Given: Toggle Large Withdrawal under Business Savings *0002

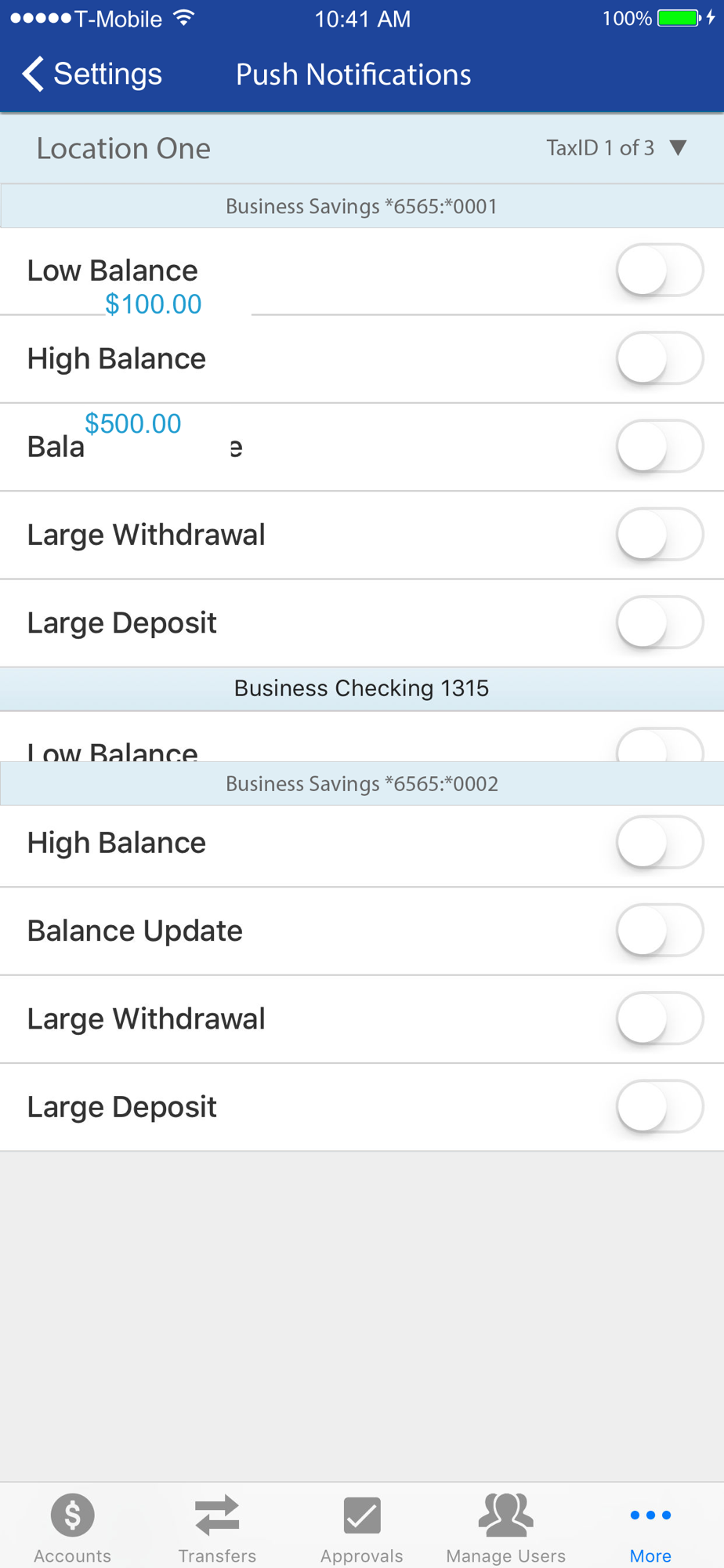Looking at the screenshot, I should 660,1018.
